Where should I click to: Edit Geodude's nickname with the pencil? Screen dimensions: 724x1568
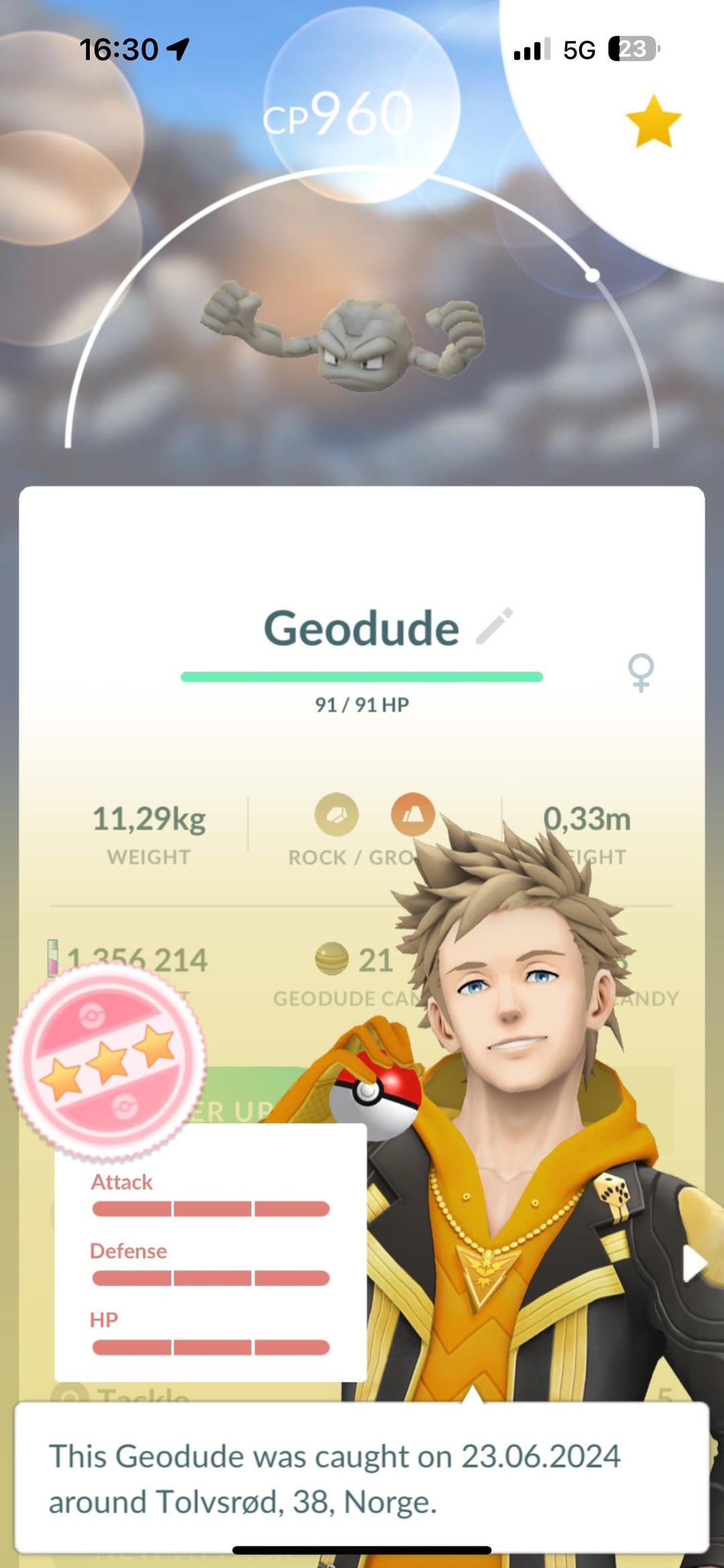495,627
